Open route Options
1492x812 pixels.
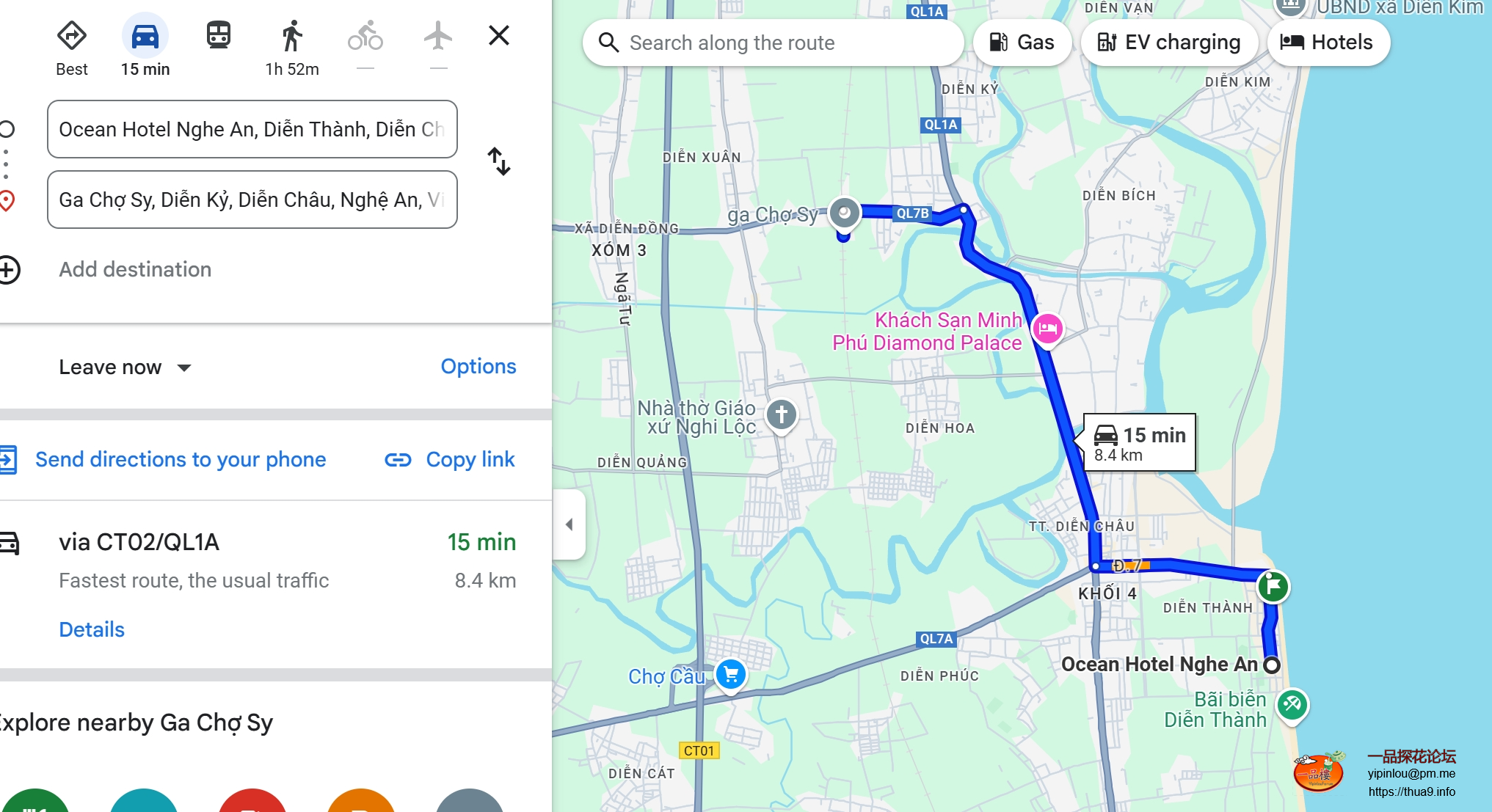478,367
